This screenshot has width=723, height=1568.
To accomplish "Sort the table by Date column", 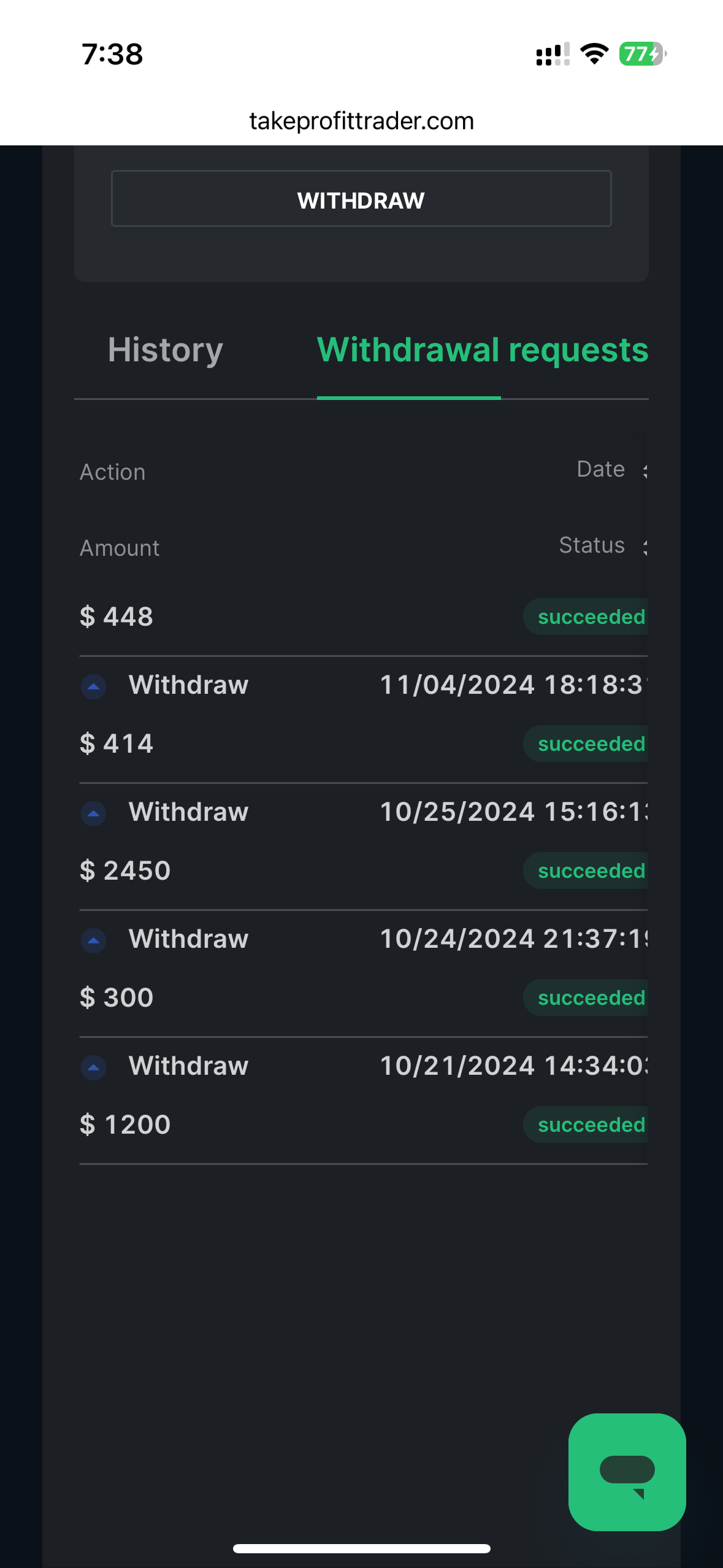I will coord(601,469).
